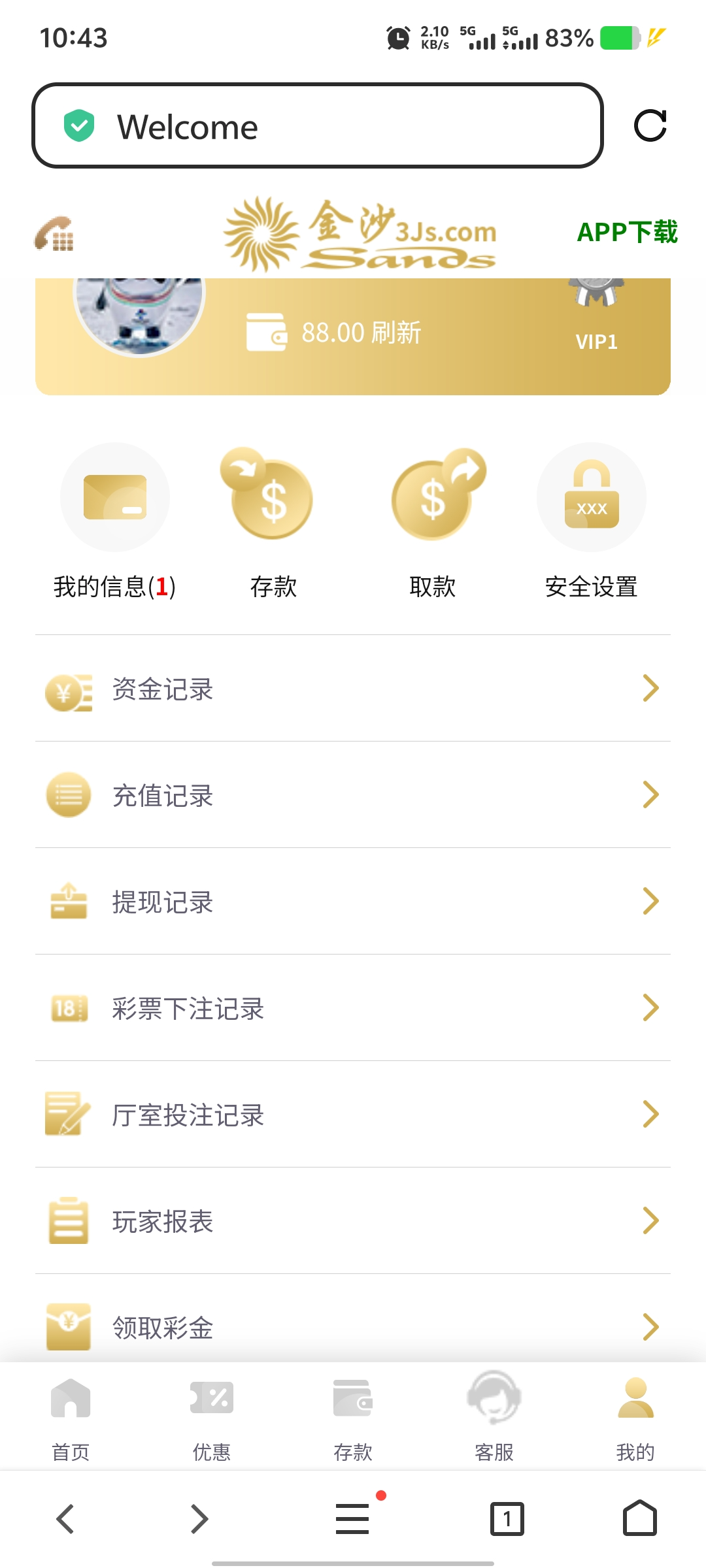Image resolution: width=706 pixels, height=1568 pixels.
Task: Tap the wallet icon next to 88.00
Action: click(x=266, y=332)
